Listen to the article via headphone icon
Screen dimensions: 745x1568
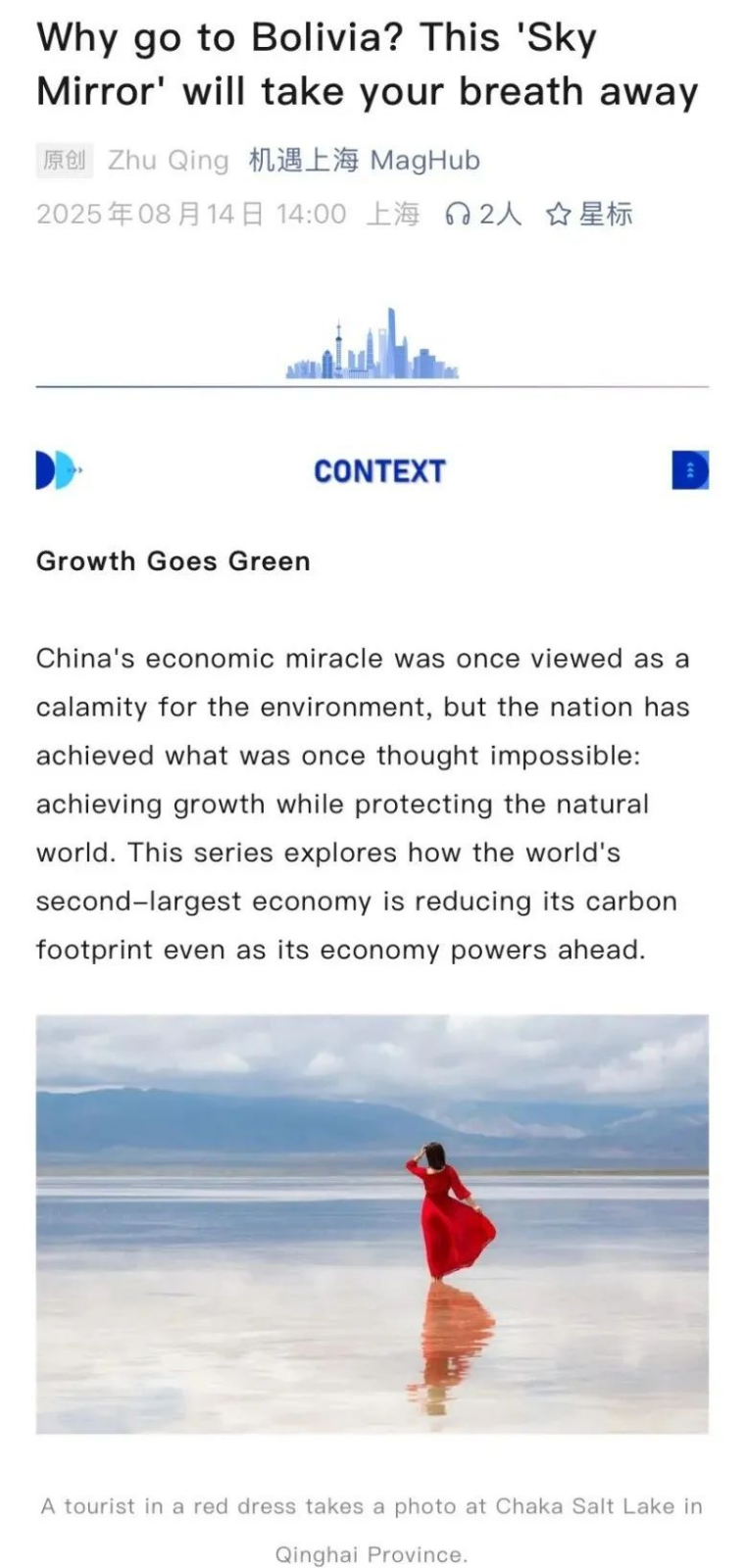pos(458,214)
